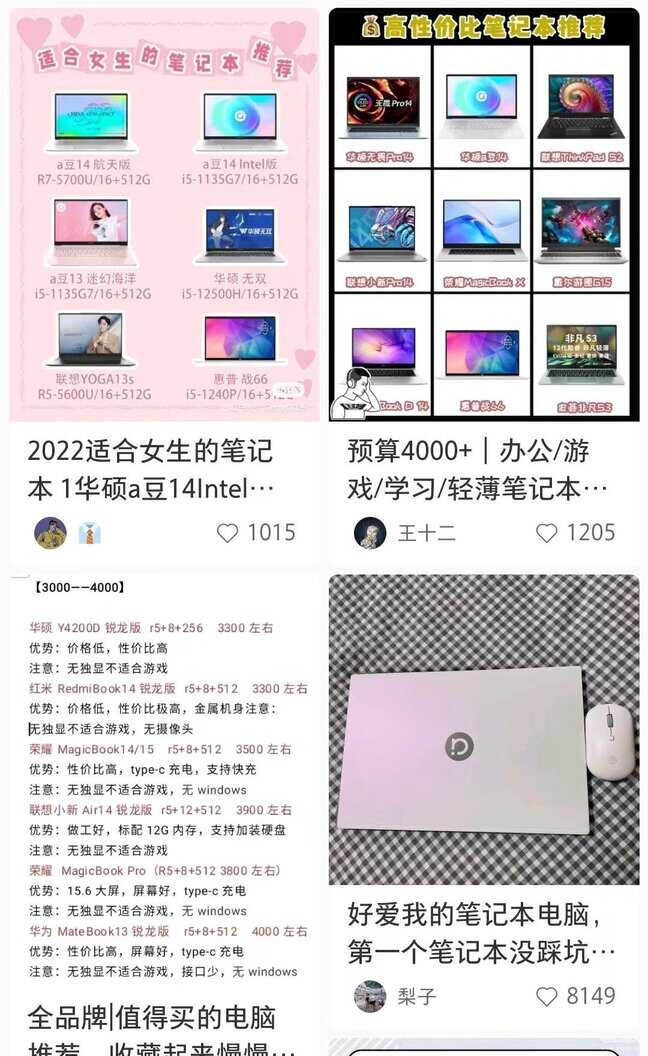
Task: View 王十二's profile avatar
Action: tap(370, 533)
